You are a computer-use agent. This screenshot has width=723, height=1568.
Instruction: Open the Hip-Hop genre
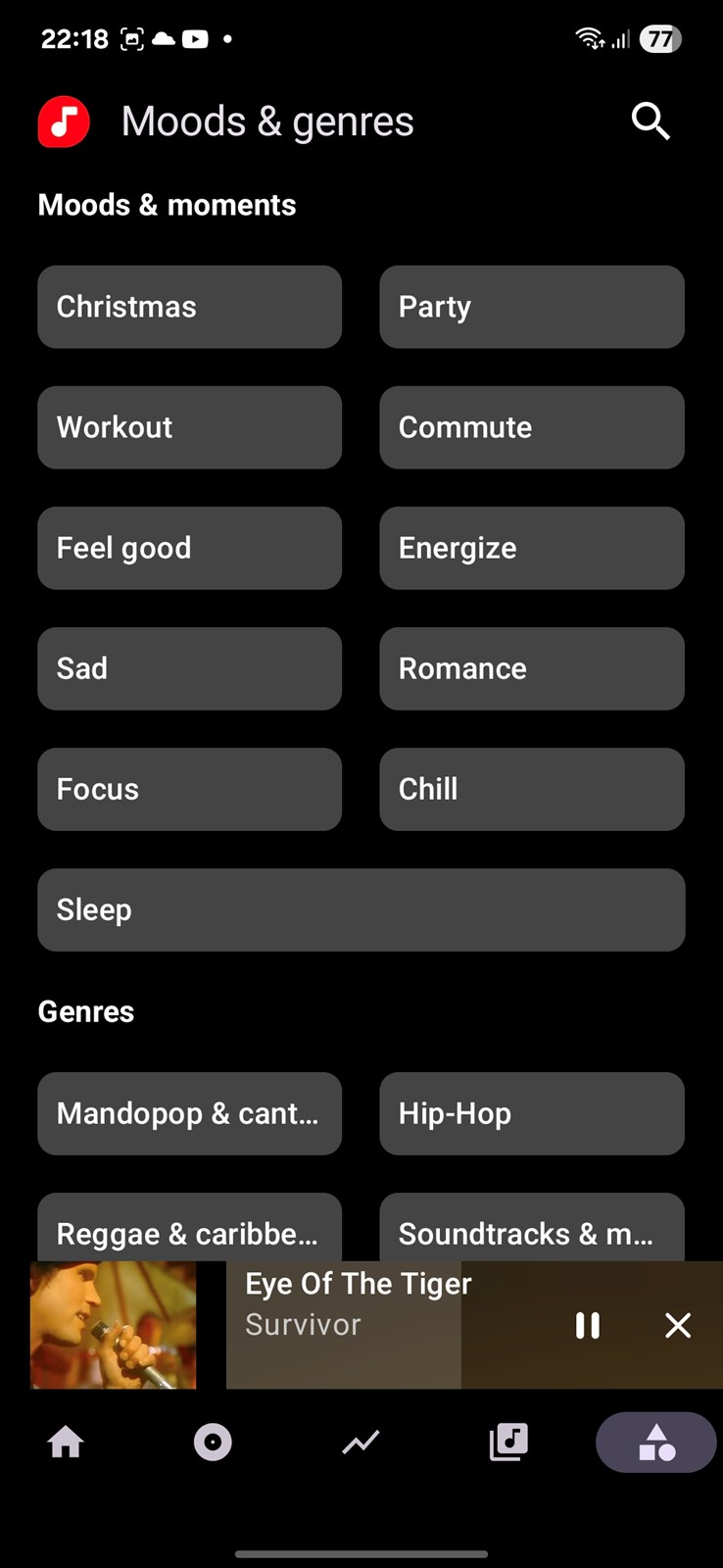click(x=532, y=1113)
